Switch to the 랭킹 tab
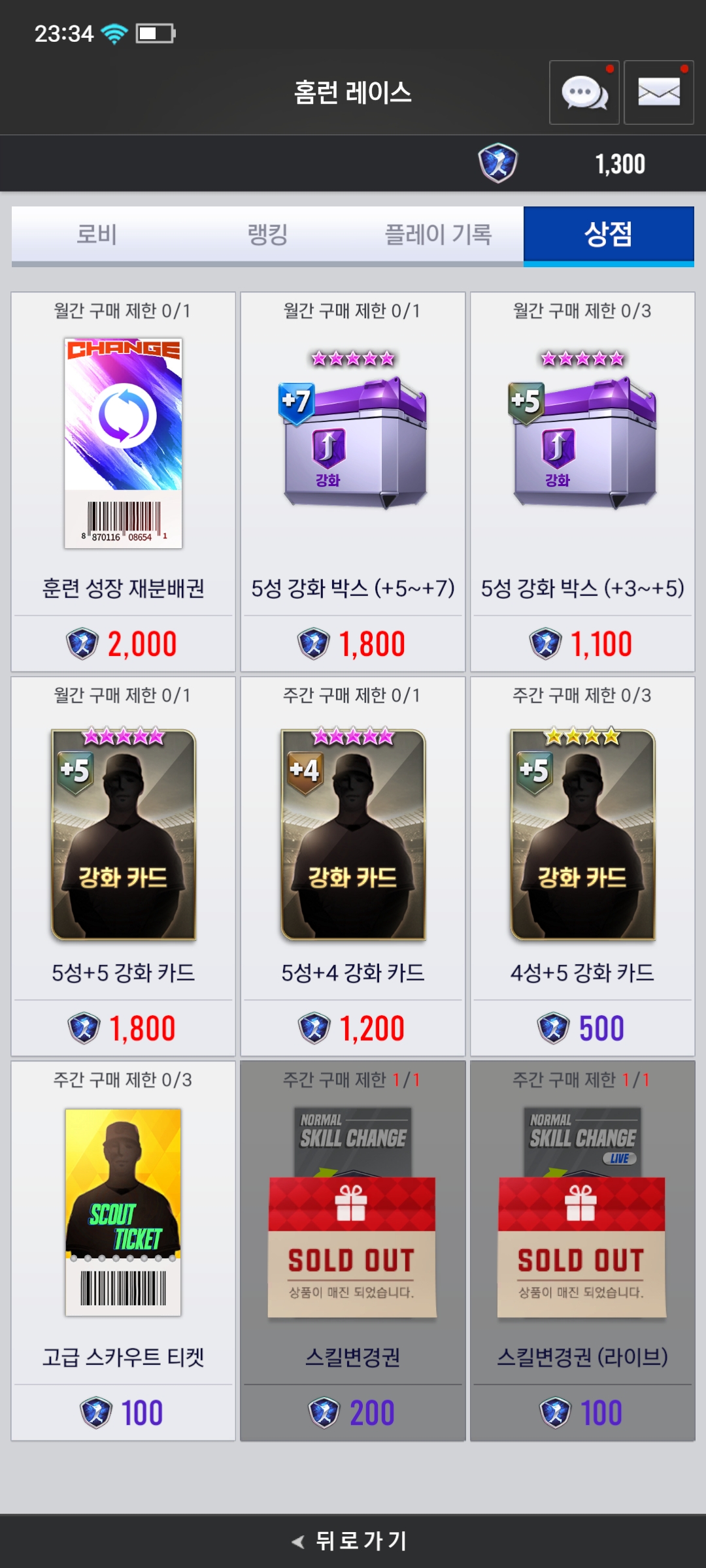The height and width of the screenshot is (1568, 706). tap(267, 235)
